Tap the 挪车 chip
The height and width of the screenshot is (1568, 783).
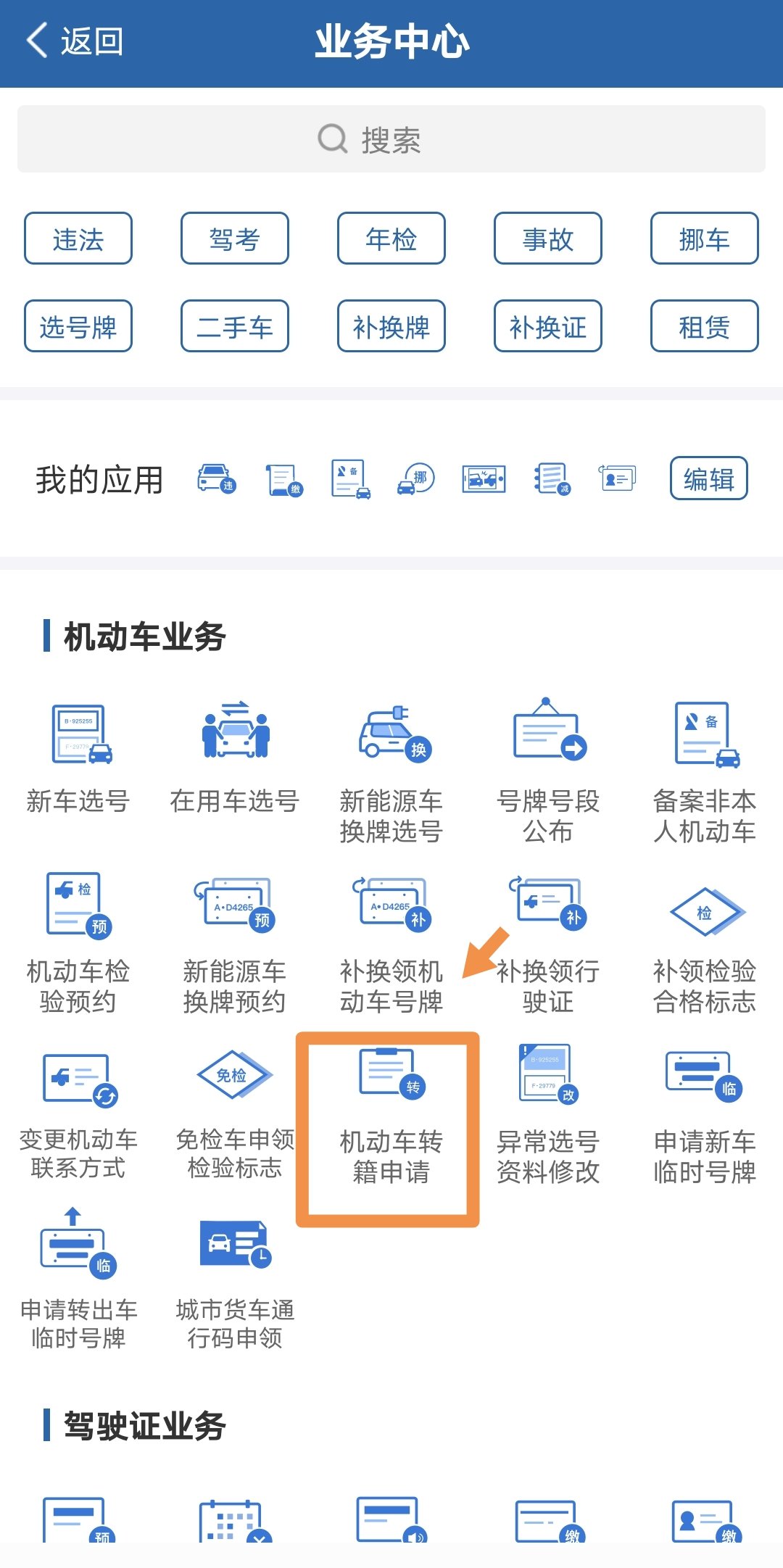click(704, 238)
